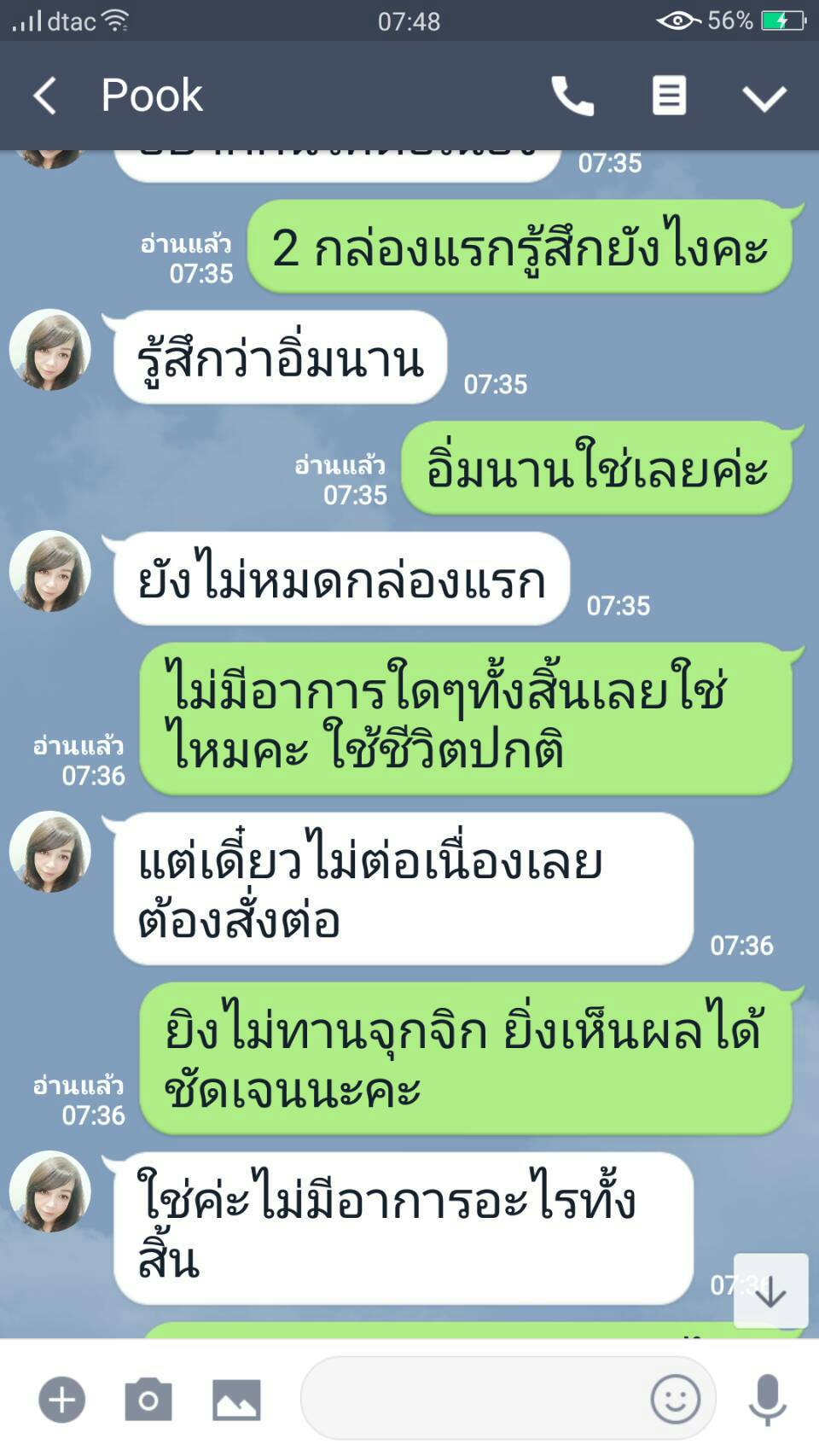Go back from Pook's chat
Viewport: 819px width, 1456px height.
pyautogui.click(x=46, y=96)
